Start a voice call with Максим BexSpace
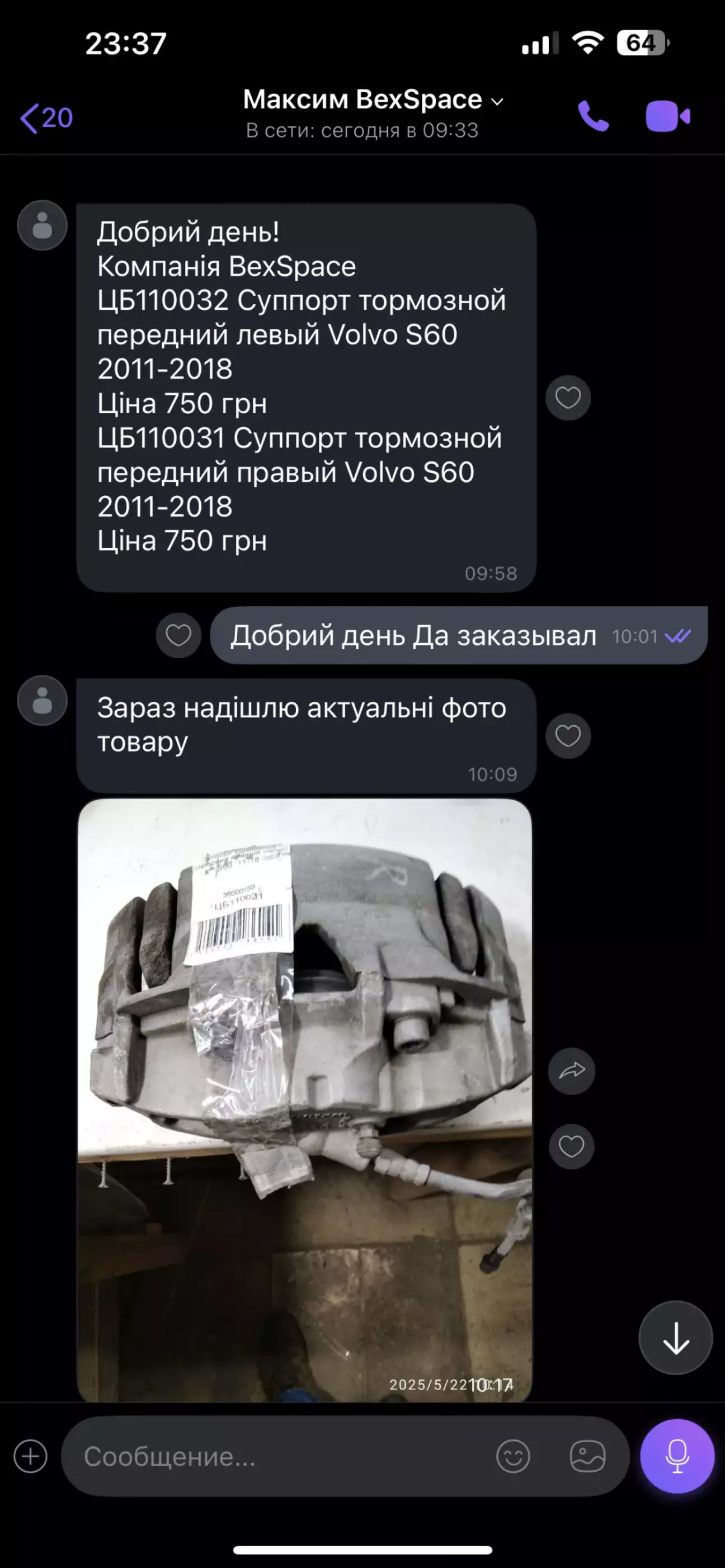Viewport: 725px width, 1568px height. [x=592, y=116]
